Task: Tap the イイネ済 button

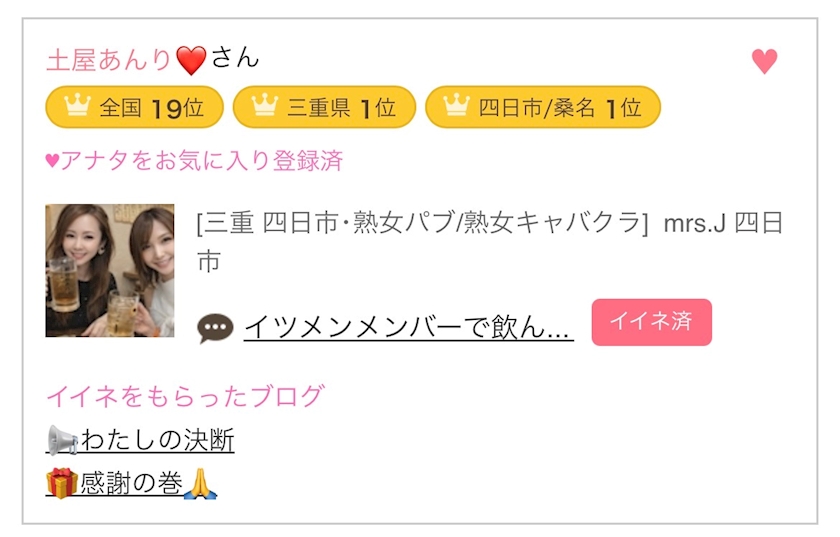Action: point(651,322)
